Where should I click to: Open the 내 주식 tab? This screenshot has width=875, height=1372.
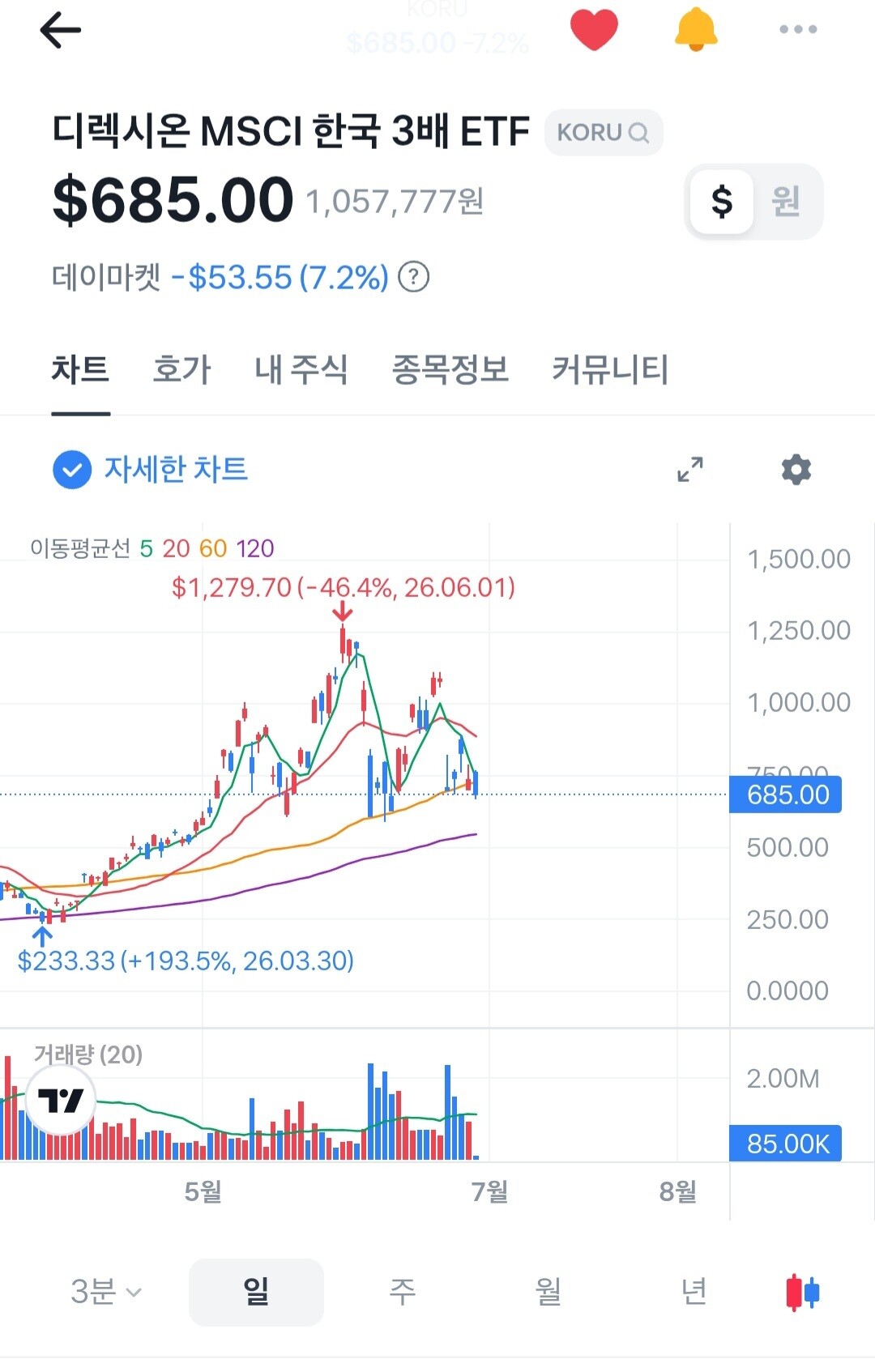pos(301,369)
